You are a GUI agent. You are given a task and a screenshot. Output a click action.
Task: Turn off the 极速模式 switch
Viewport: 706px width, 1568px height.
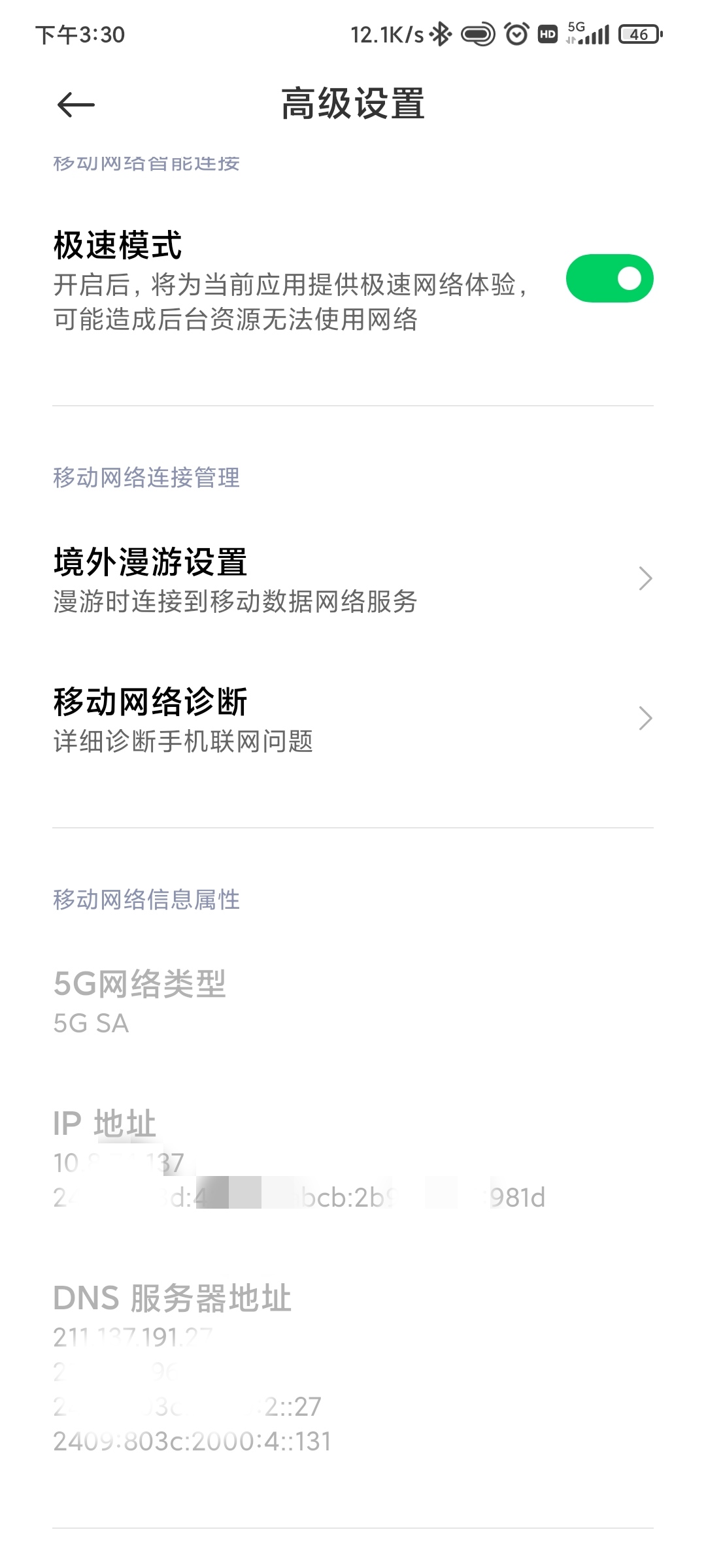pyautogui.click(x=609, y=279)
